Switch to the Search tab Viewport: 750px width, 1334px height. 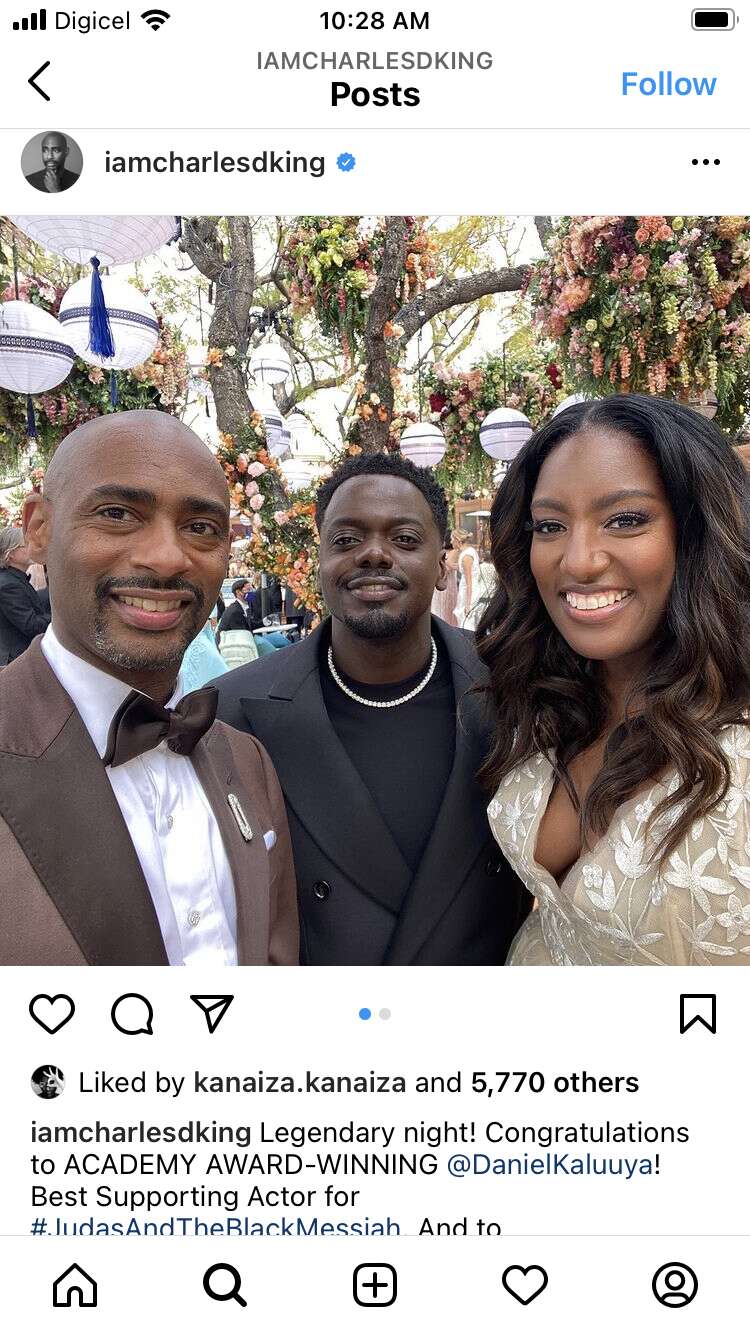[x=225, y=1285]
